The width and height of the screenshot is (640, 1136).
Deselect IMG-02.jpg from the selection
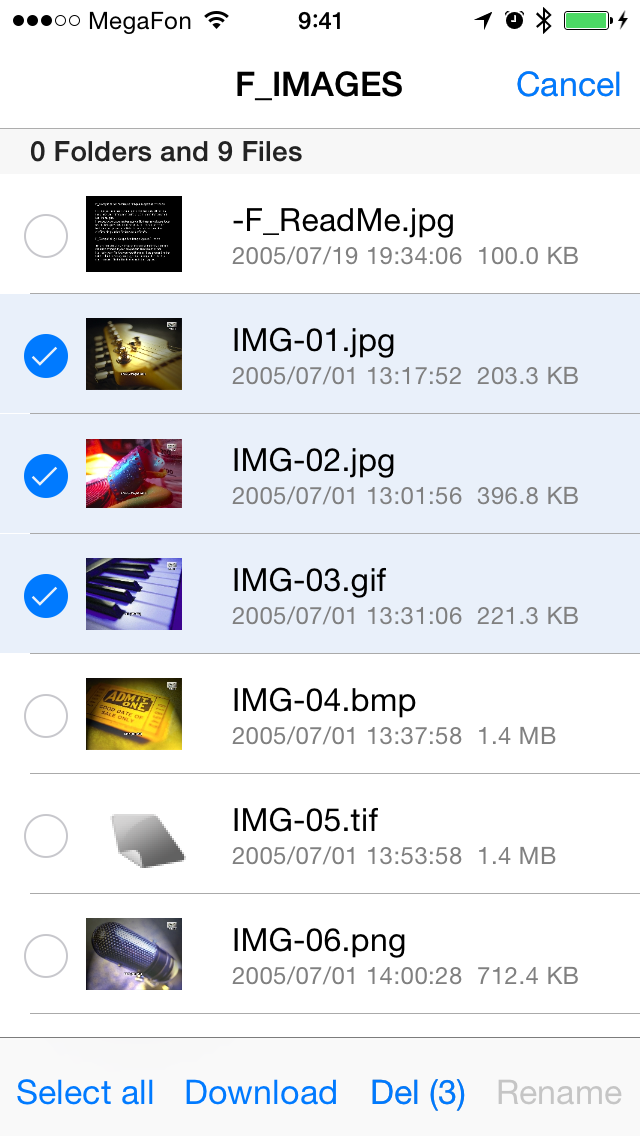tap(46, 476)
